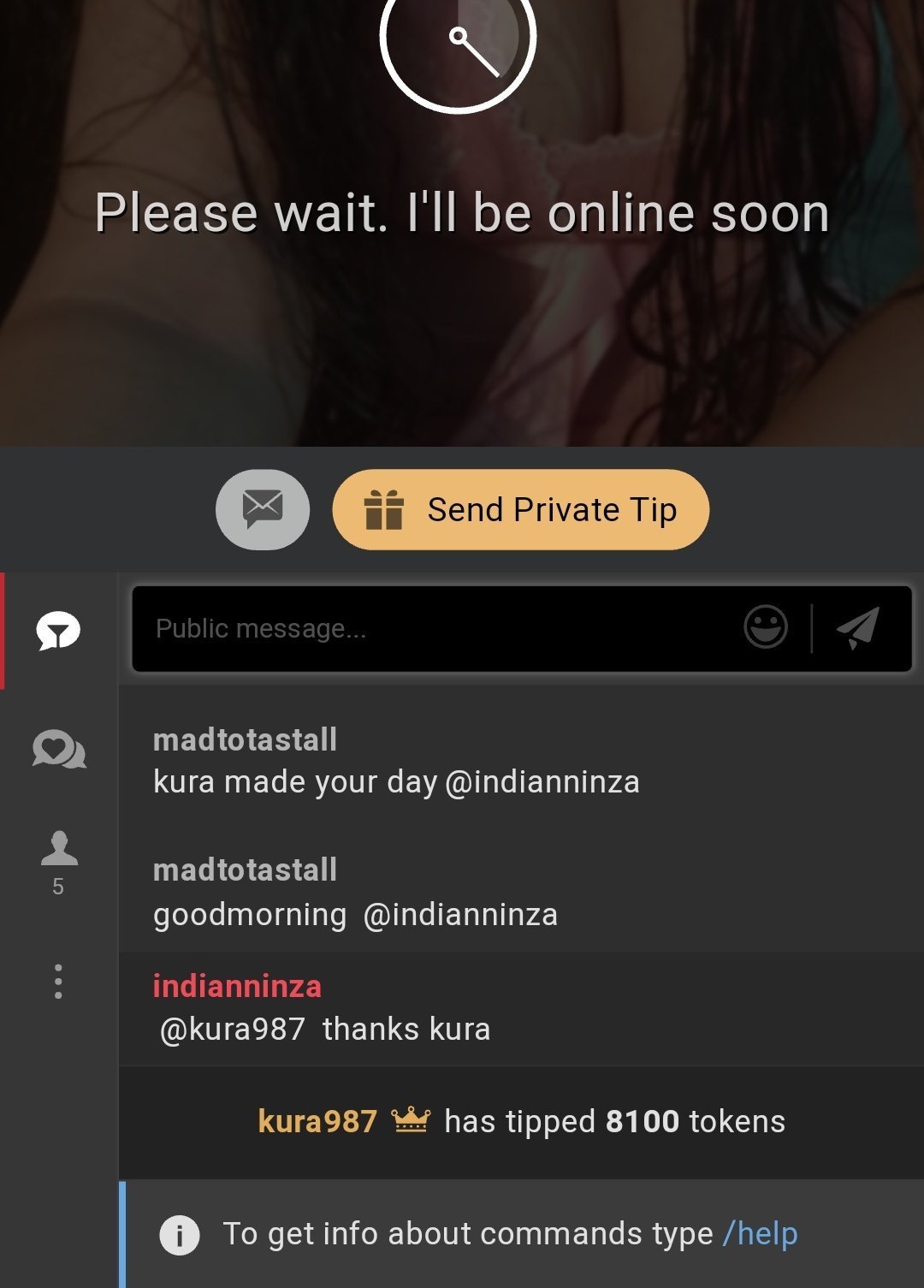Open the emoji picker

[766, 628]
